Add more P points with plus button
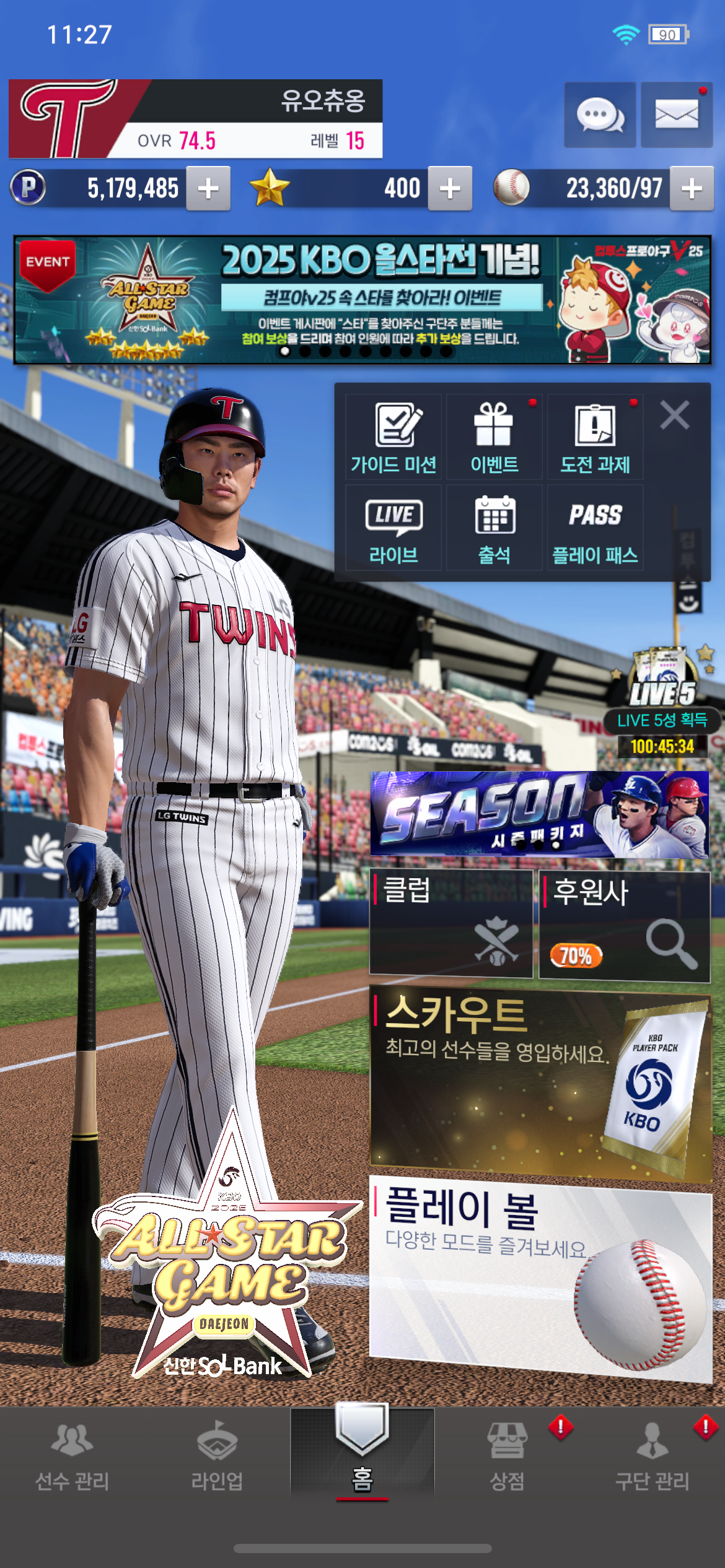Image resolution: width=725 pixels, height=1568 pixels. 208,188
